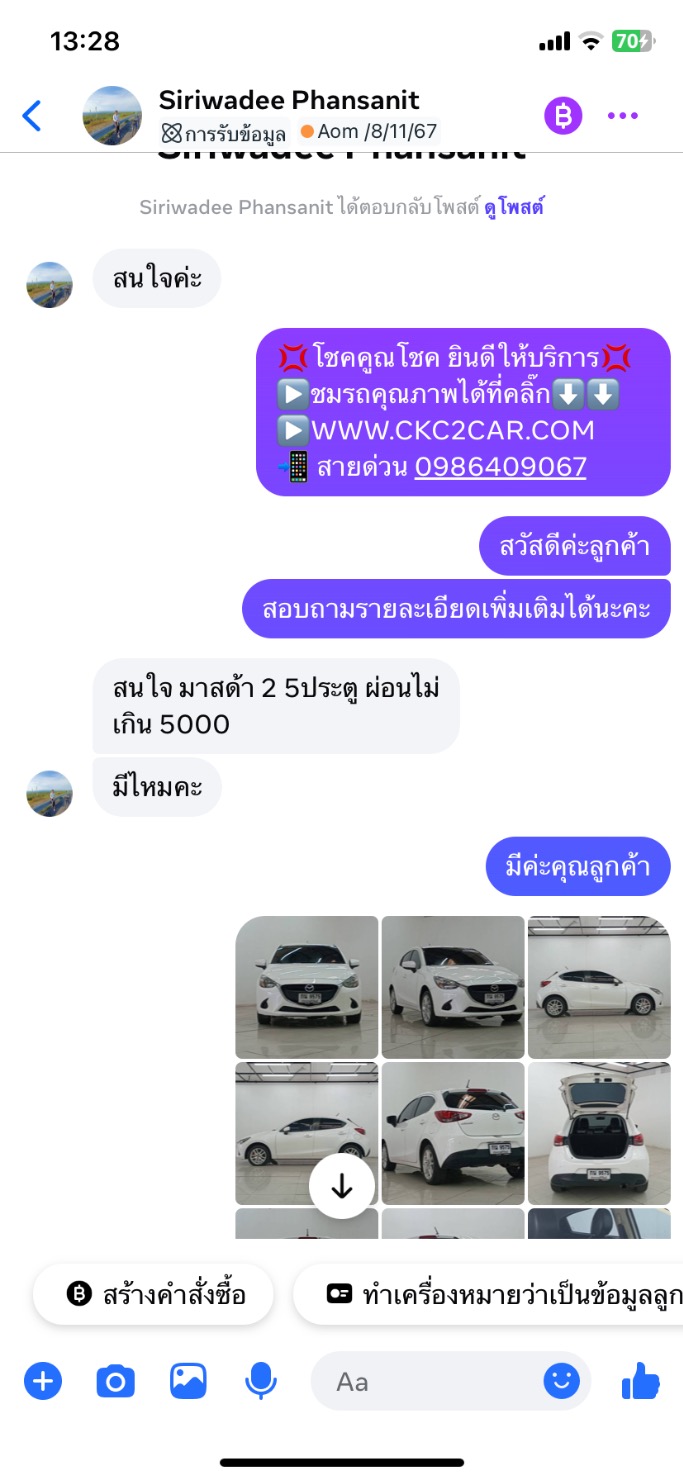Open the ดูโพสต์ link
The width and height of the screenshot is (683, 1480).
click(514, 208)
